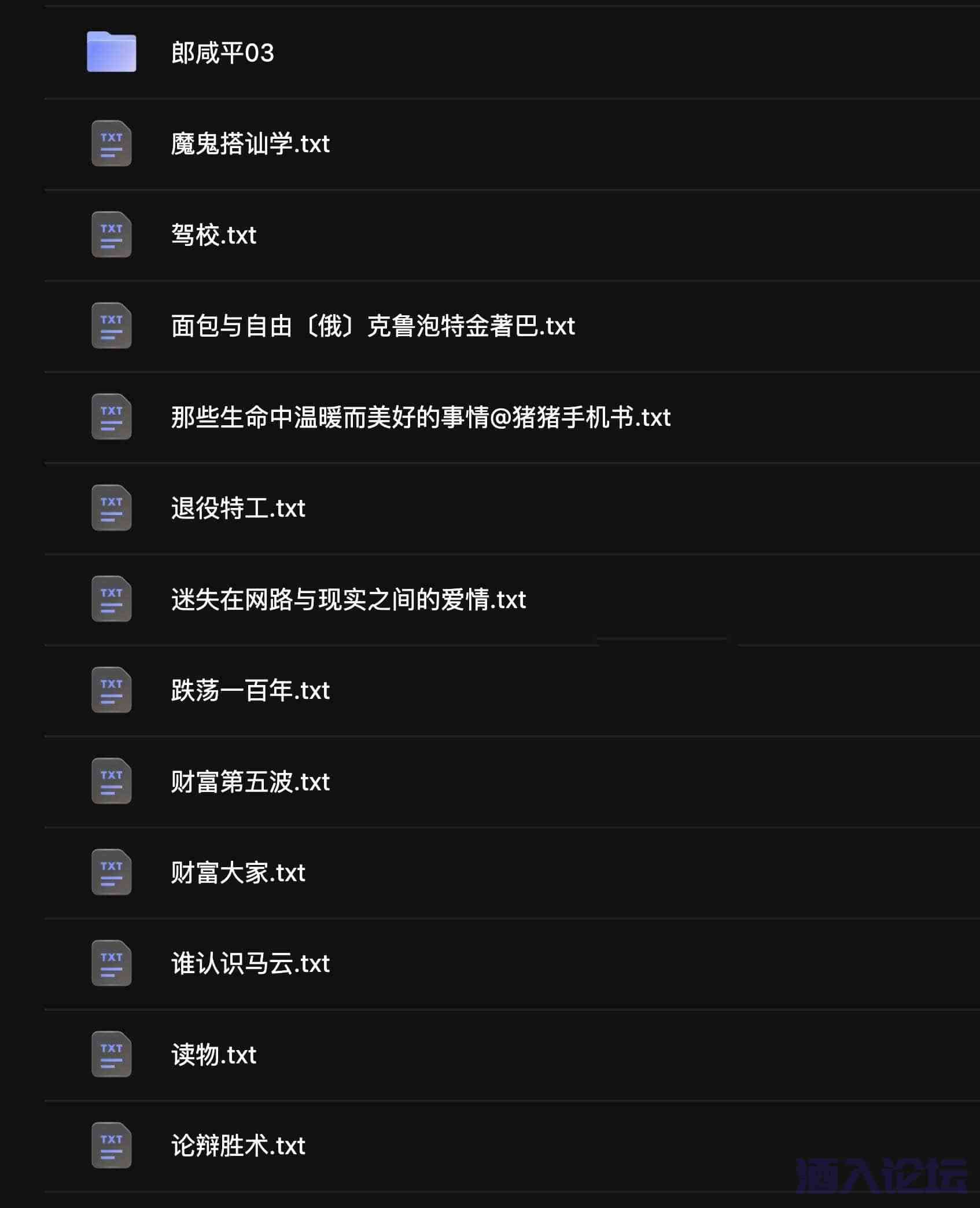Image resolution: width=980 pixels, height=1208 pixels.
Task: Open 面包与自由 克鲁泡特金著巴.txt
Action: click(x=373, y=326)
